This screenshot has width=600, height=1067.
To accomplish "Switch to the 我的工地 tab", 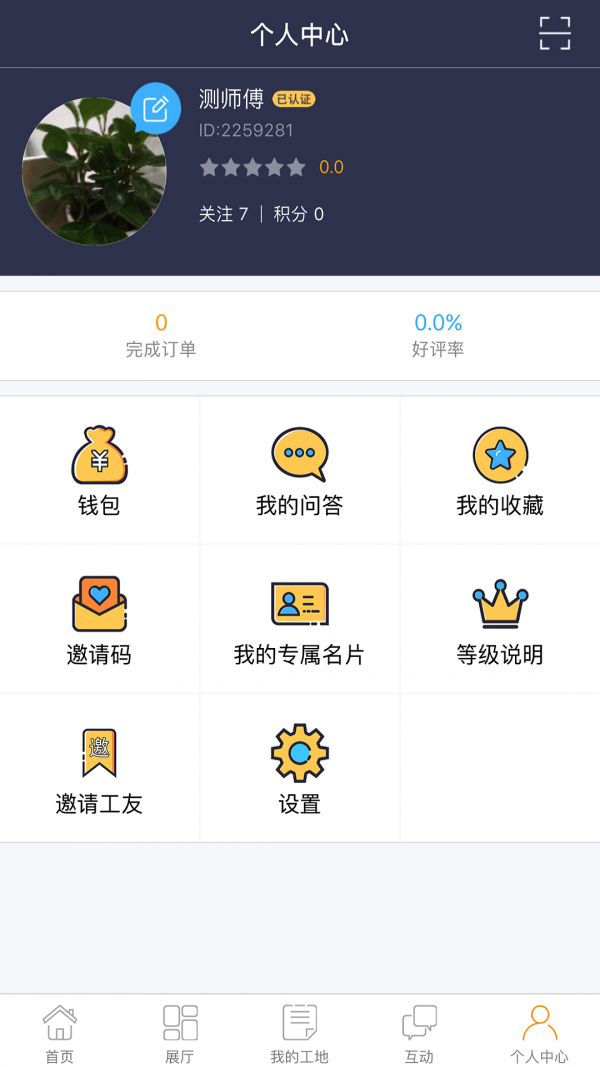I will [299, 1033].
